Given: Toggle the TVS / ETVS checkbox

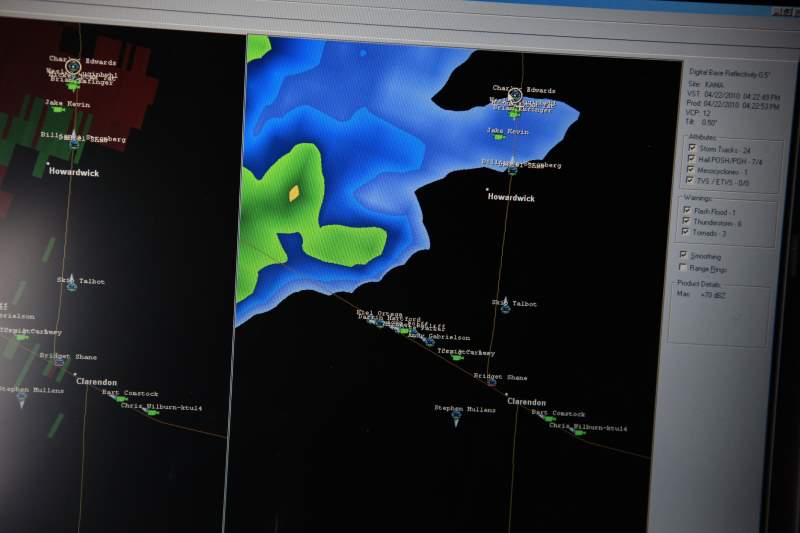Looking at the screenshot, I should coord(690,180).
